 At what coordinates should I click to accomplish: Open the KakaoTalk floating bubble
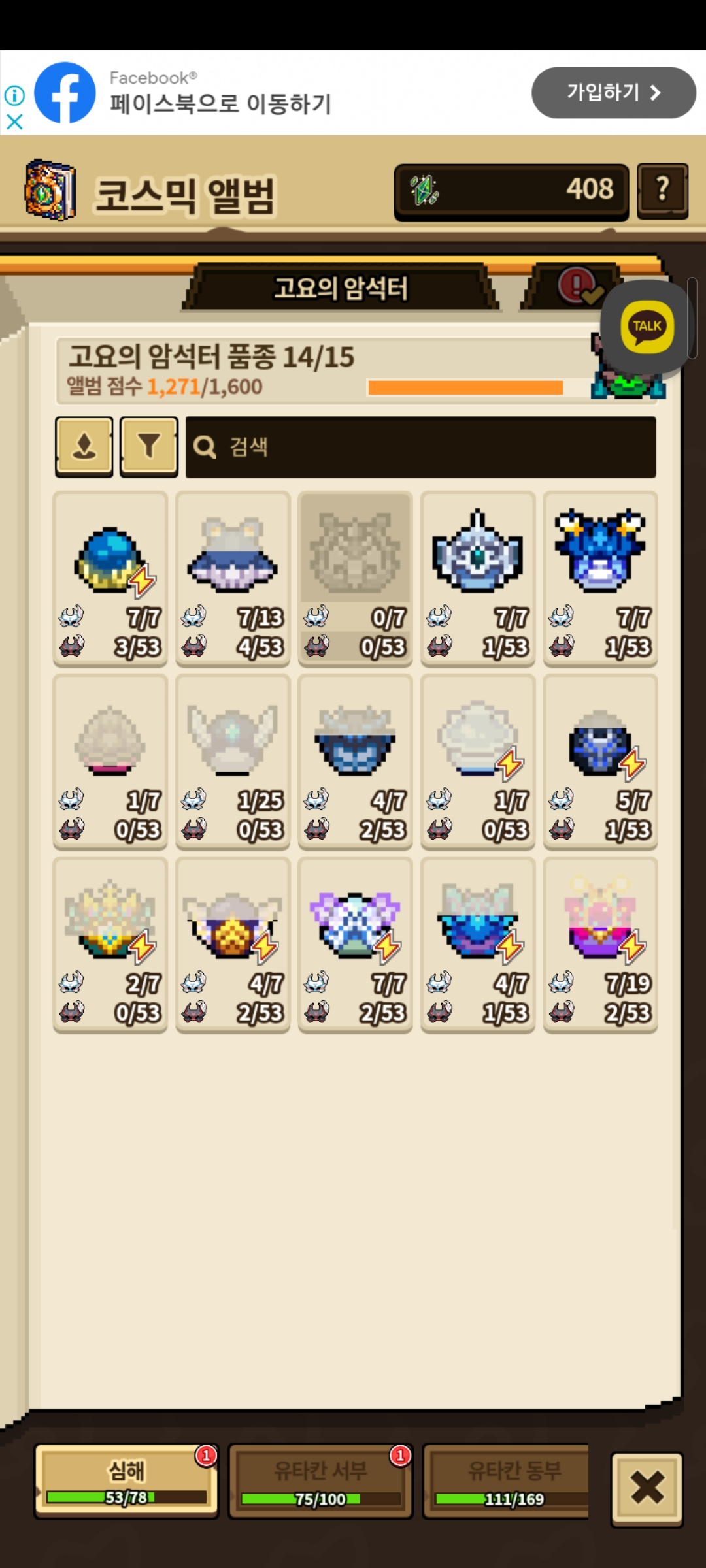pyautogui.click(x=647, y=326)
